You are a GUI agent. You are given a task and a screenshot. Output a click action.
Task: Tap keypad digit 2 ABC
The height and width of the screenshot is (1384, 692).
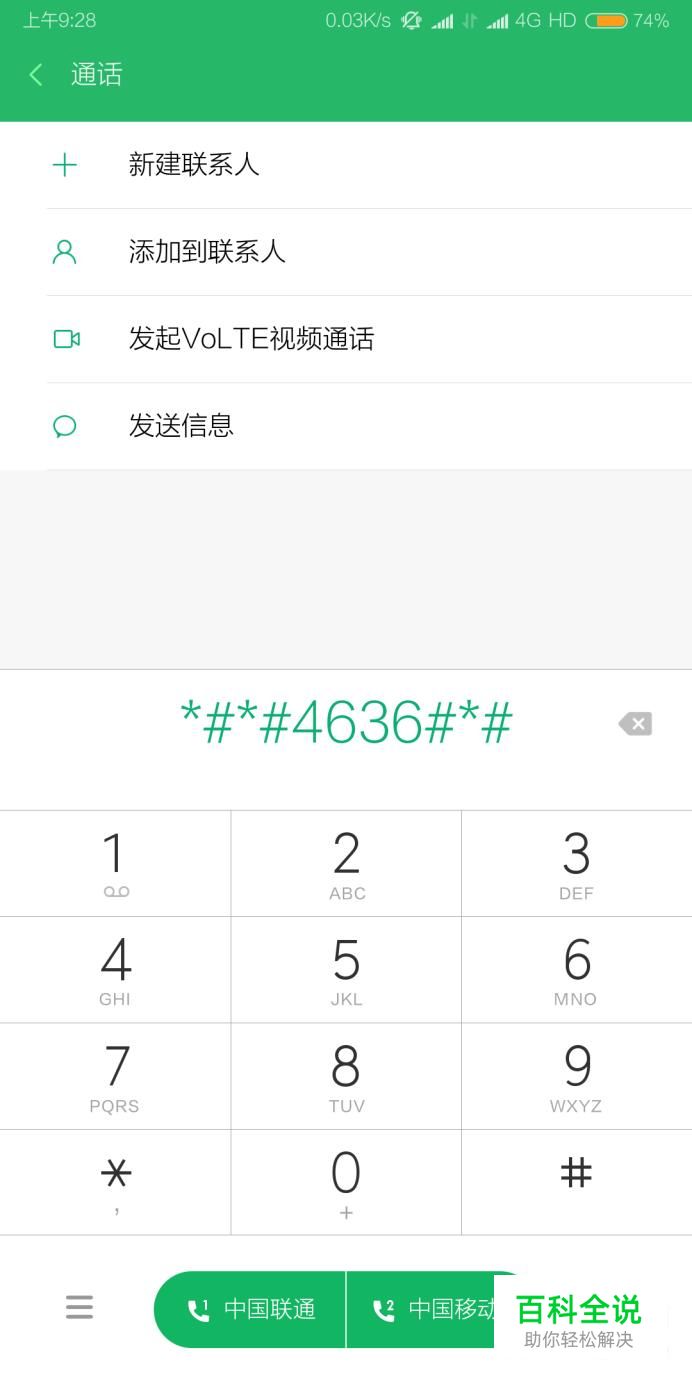coord(346,864)
